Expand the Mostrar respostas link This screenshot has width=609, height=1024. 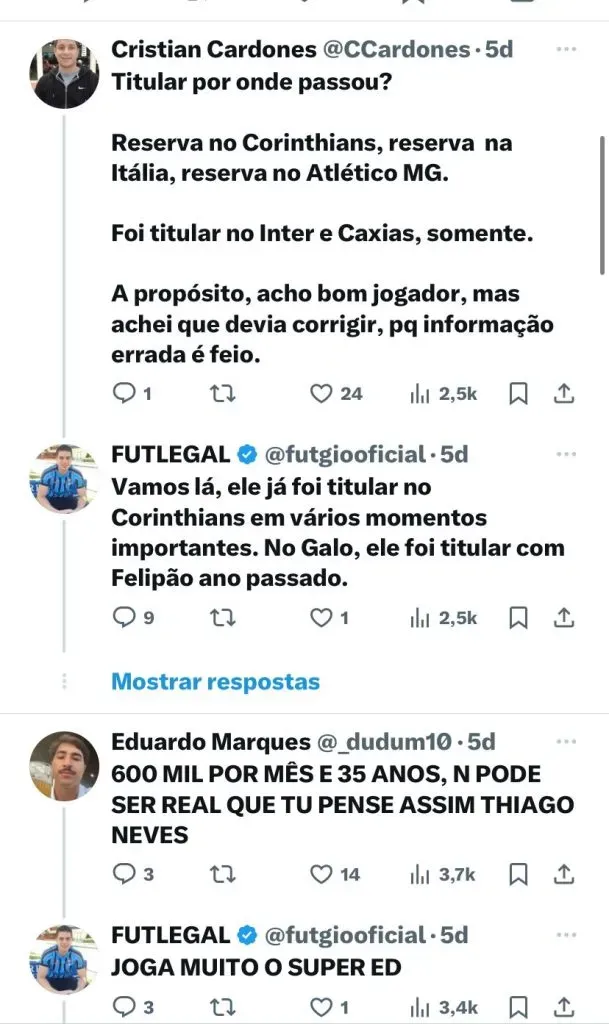(215, 682)
